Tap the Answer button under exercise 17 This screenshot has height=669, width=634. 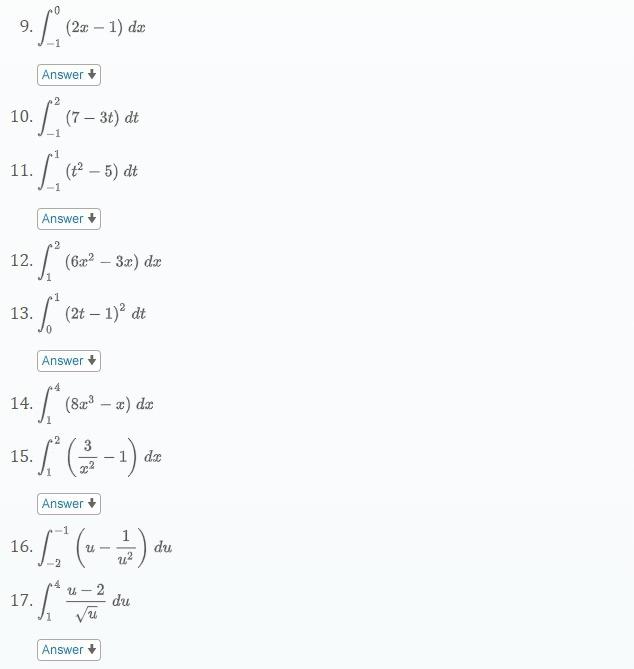click(x=69, y=650)
